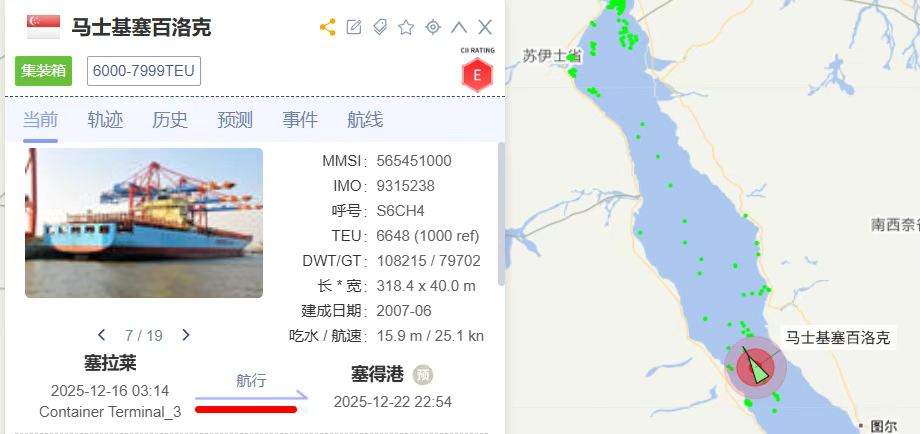The width and height of the screenshot is (920, 434).
Task: Tap the CII rating E badge
Action: 477,74
